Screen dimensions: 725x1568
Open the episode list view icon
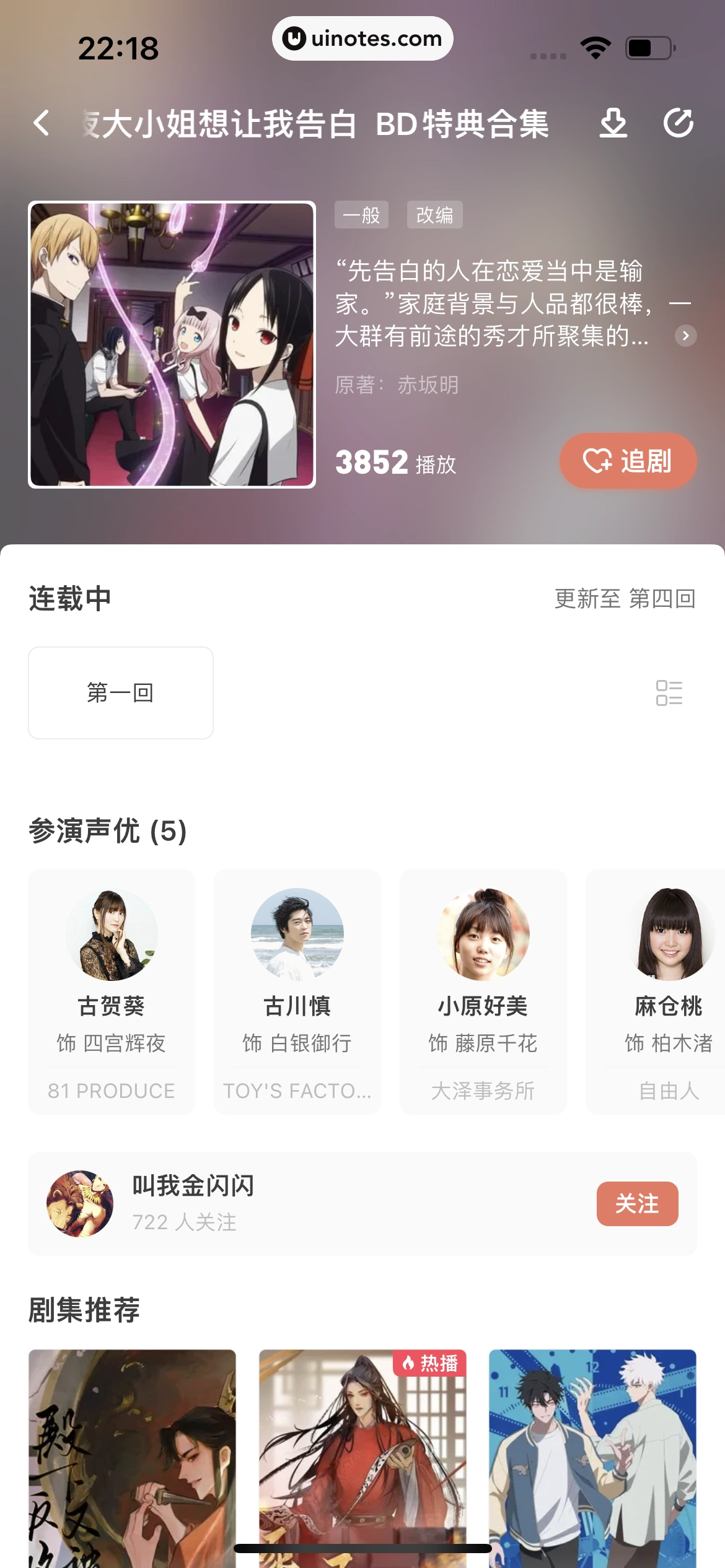pos(669,693)
